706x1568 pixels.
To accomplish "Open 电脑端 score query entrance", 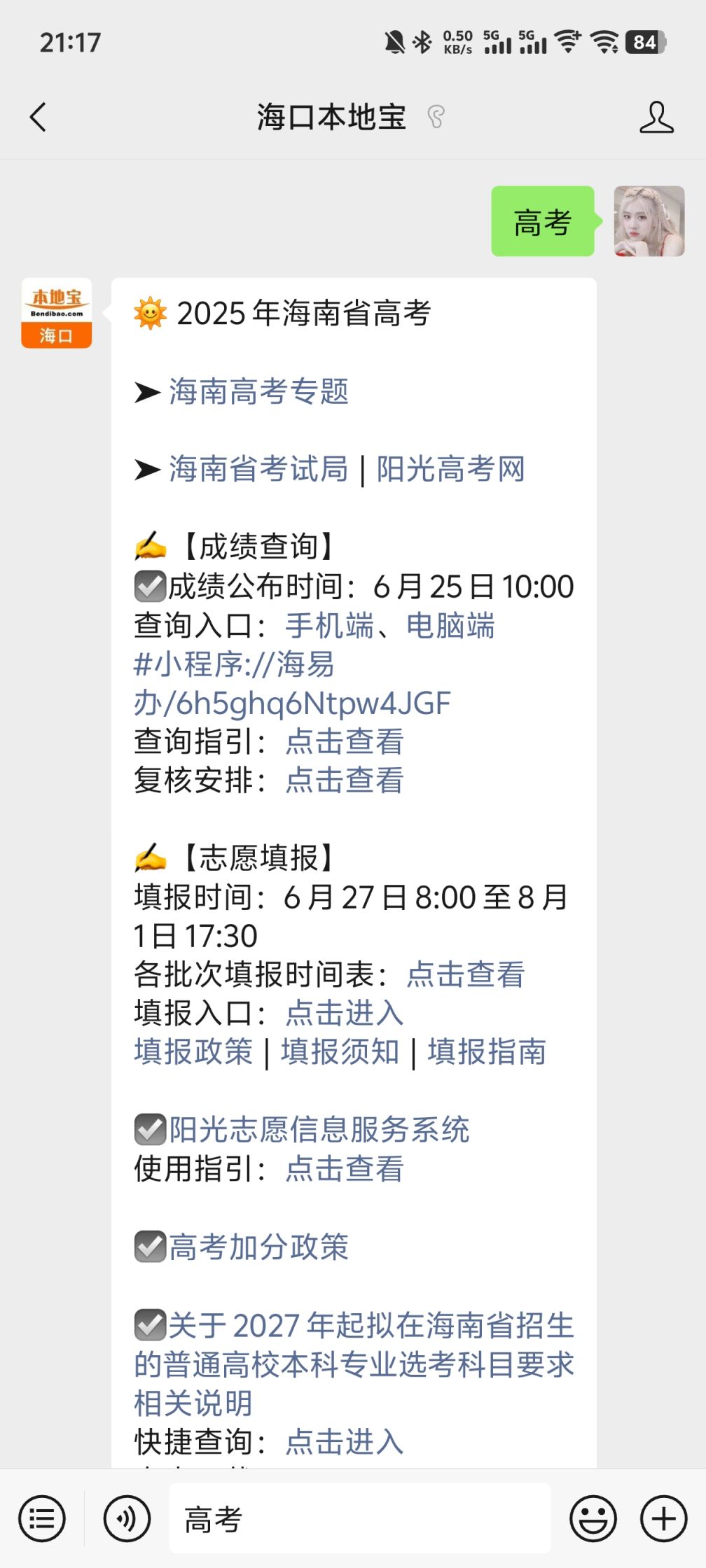I will (450, 626).
